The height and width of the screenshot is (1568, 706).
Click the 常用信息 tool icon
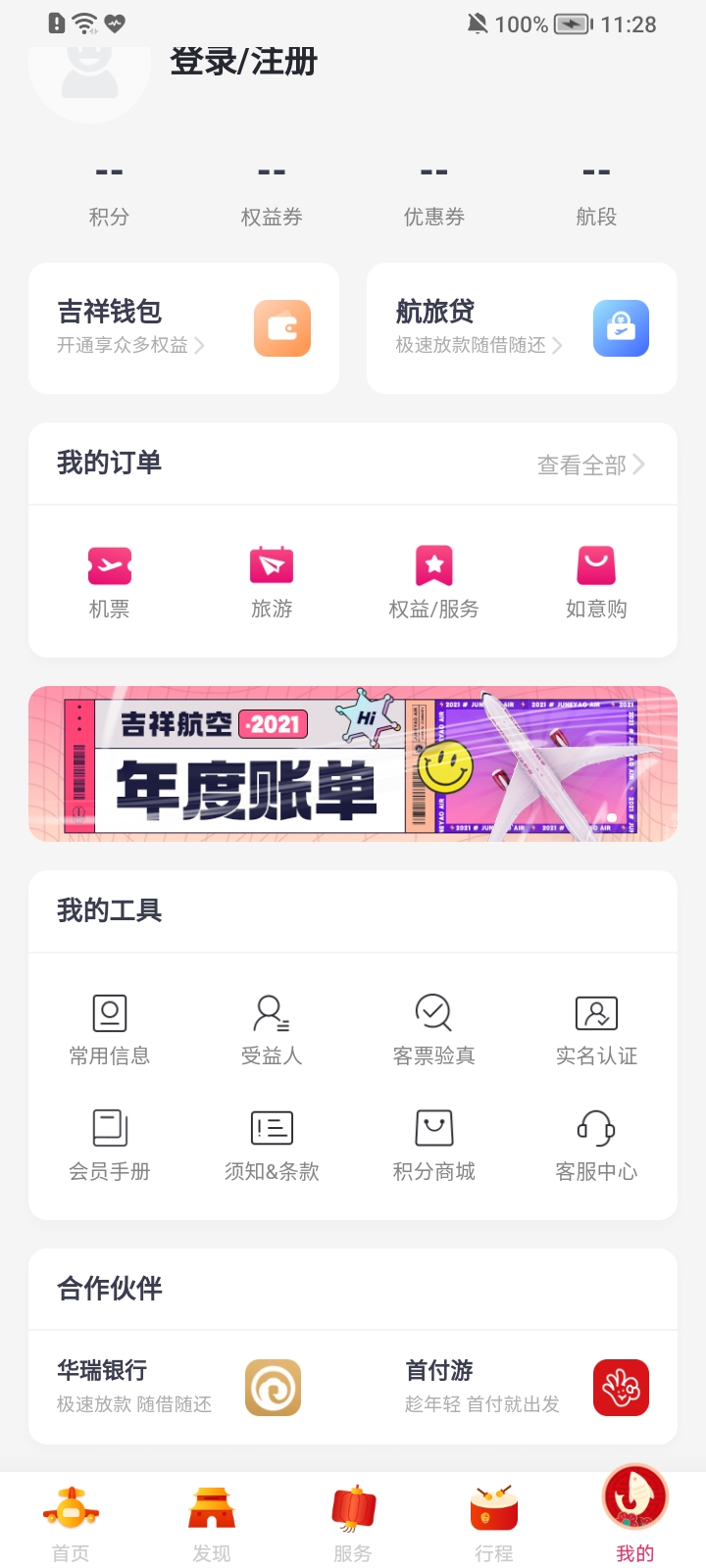click(110, 1012)
